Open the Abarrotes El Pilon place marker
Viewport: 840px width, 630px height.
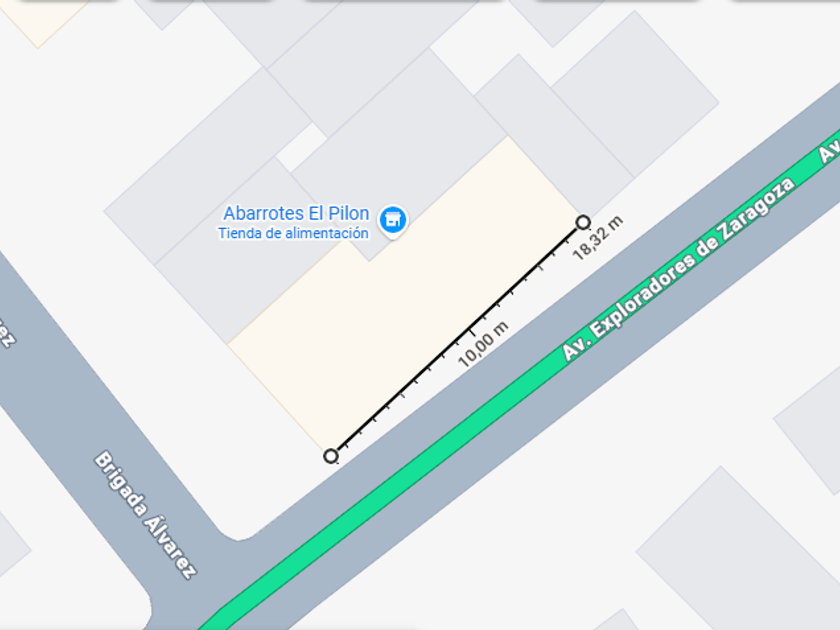click(x=393, y=220)
